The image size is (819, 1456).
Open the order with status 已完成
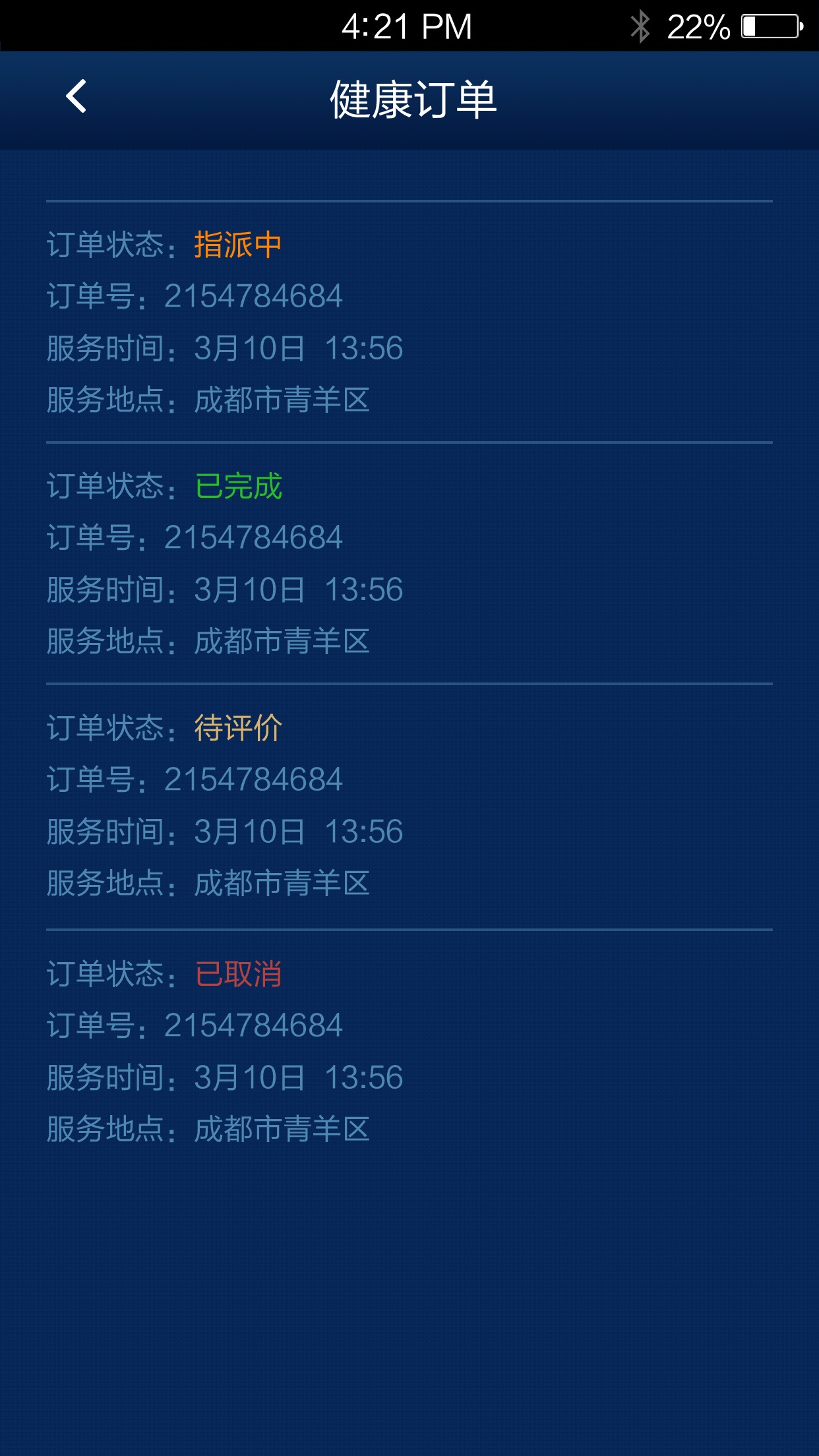click(409, 563)
